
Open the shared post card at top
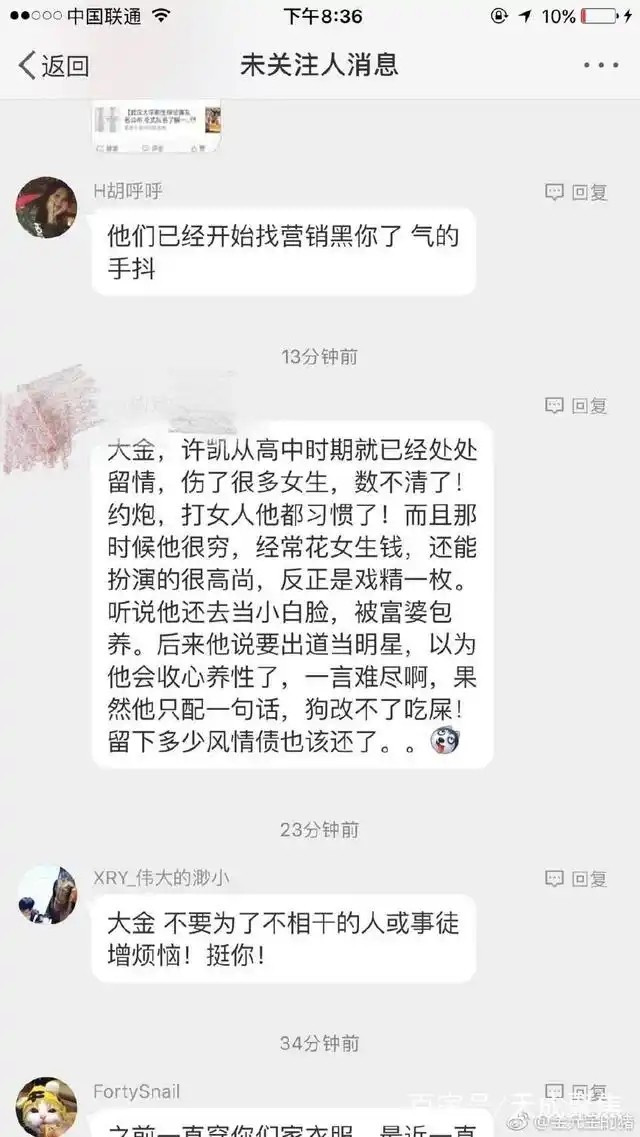click(157, 125)
